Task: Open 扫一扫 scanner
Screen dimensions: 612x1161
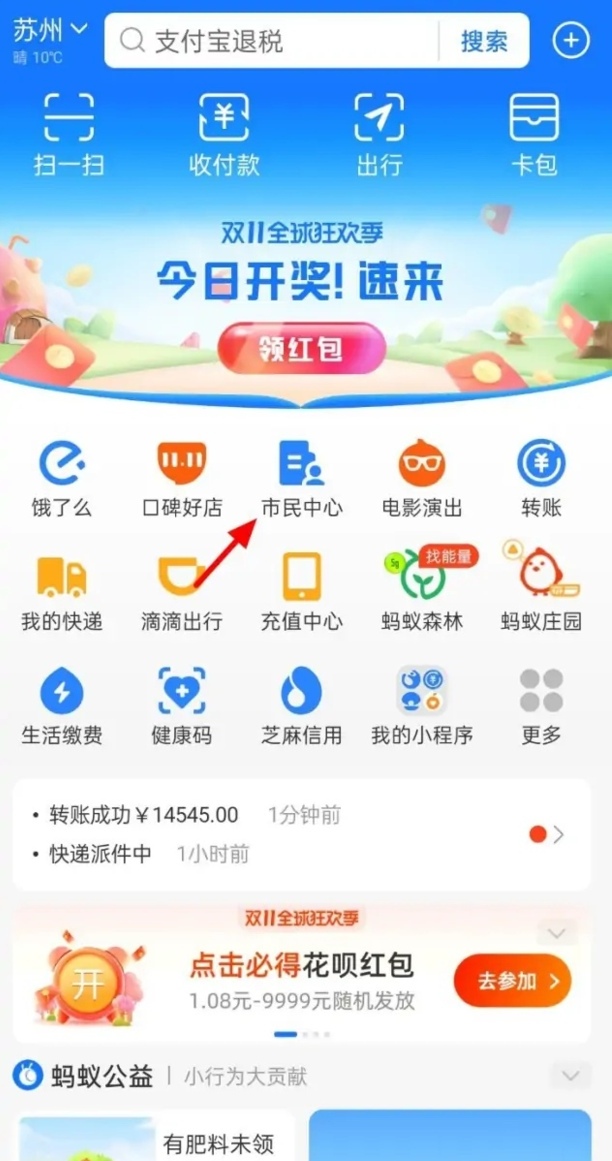Action: tap(69, 135)
